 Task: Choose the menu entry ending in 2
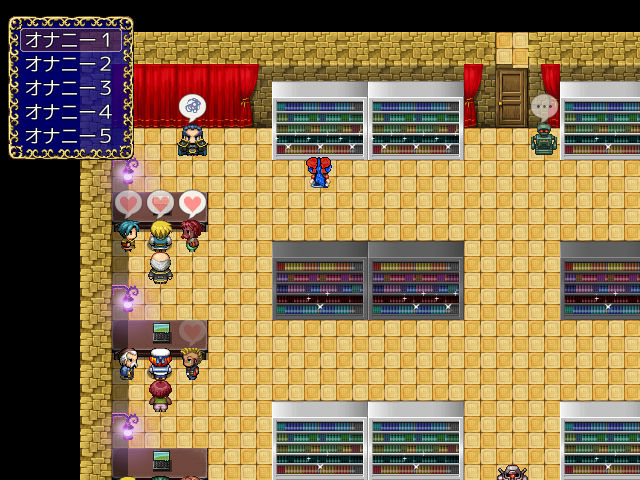pyautogui.click(x=70, y=64)
